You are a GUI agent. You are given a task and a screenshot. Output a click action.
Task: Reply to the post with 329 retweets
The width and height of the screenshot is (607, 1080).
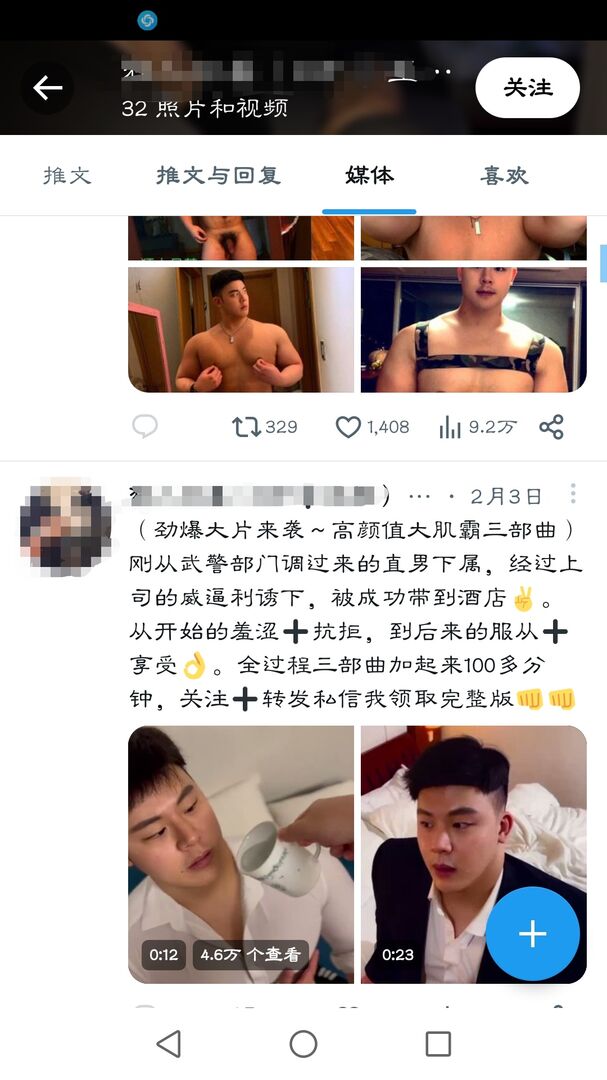click(145, 427)
